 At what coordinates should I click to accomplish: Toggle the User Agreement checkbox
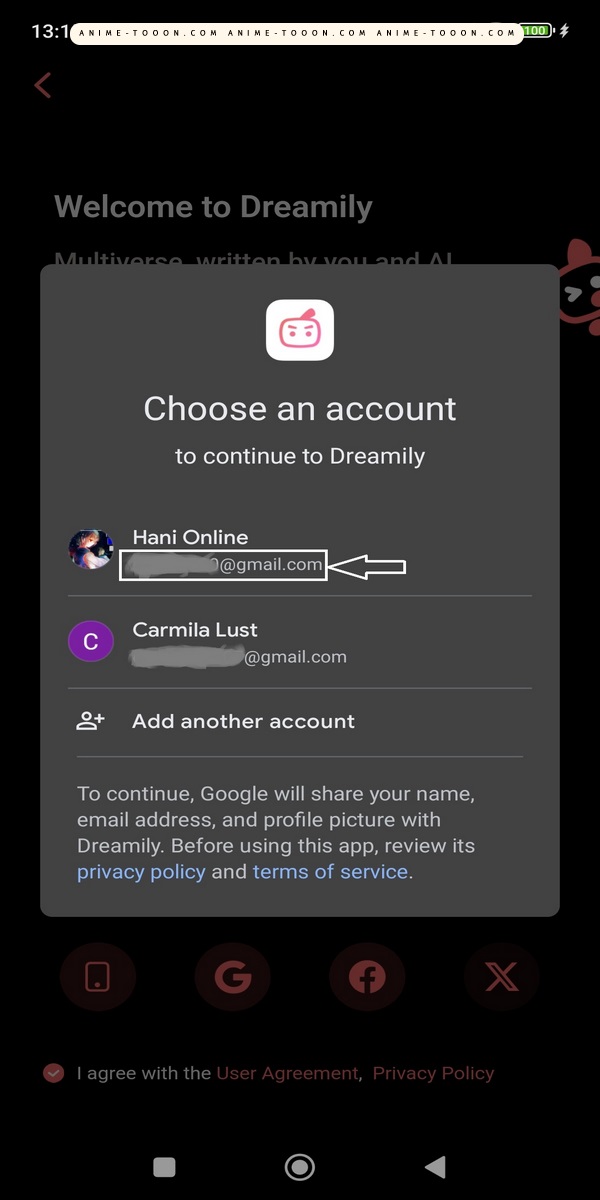tap(54, 1073)
